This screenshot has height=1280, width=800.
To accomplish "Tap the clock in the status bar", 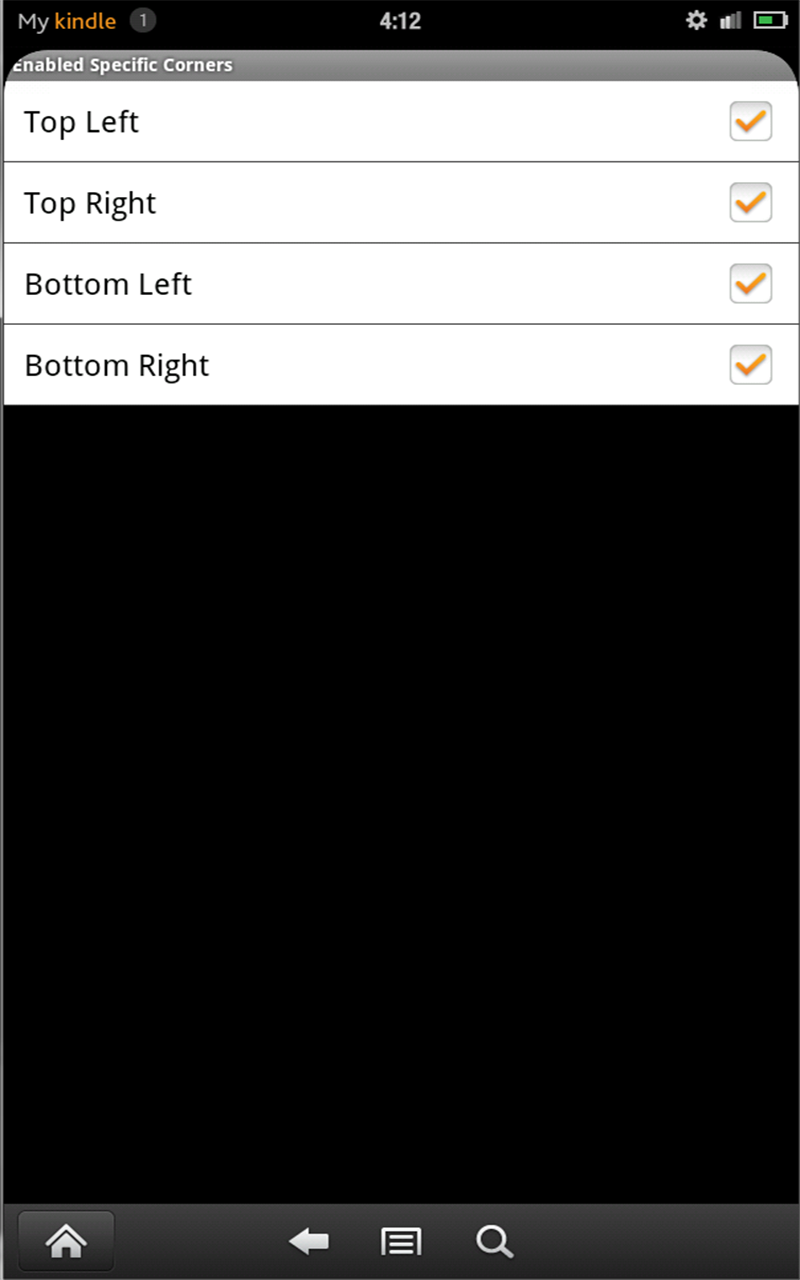I will 400,20.
